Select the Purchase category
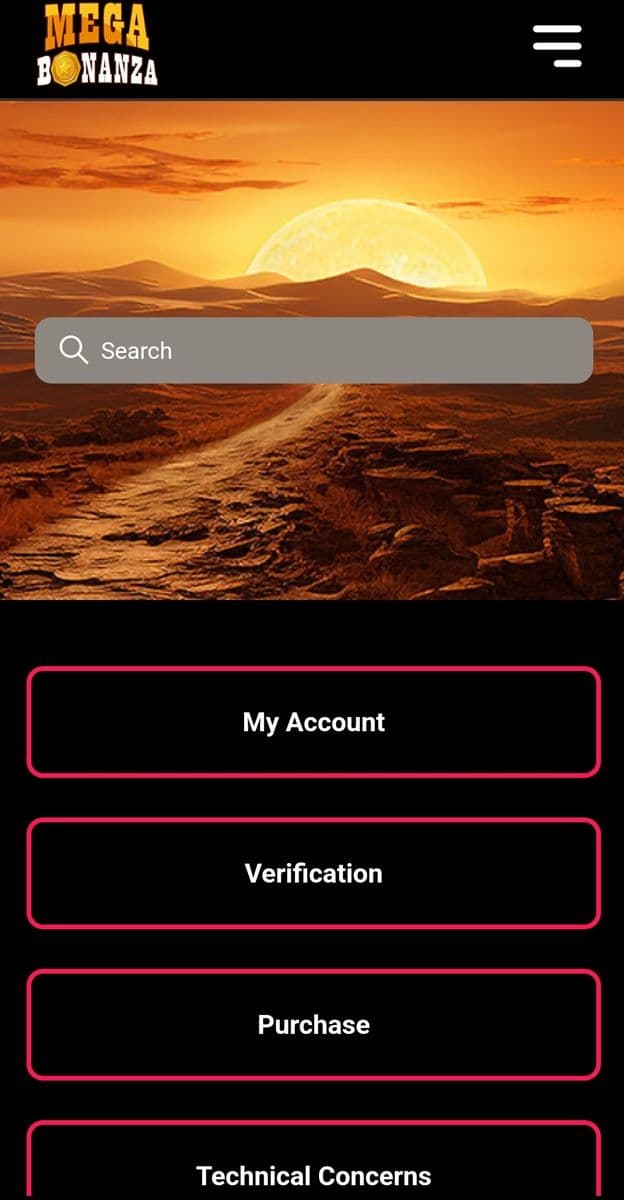Image resolution: width=624 pixels, height=1200 pixels. pyautogui.click(x=314, y=1024)
